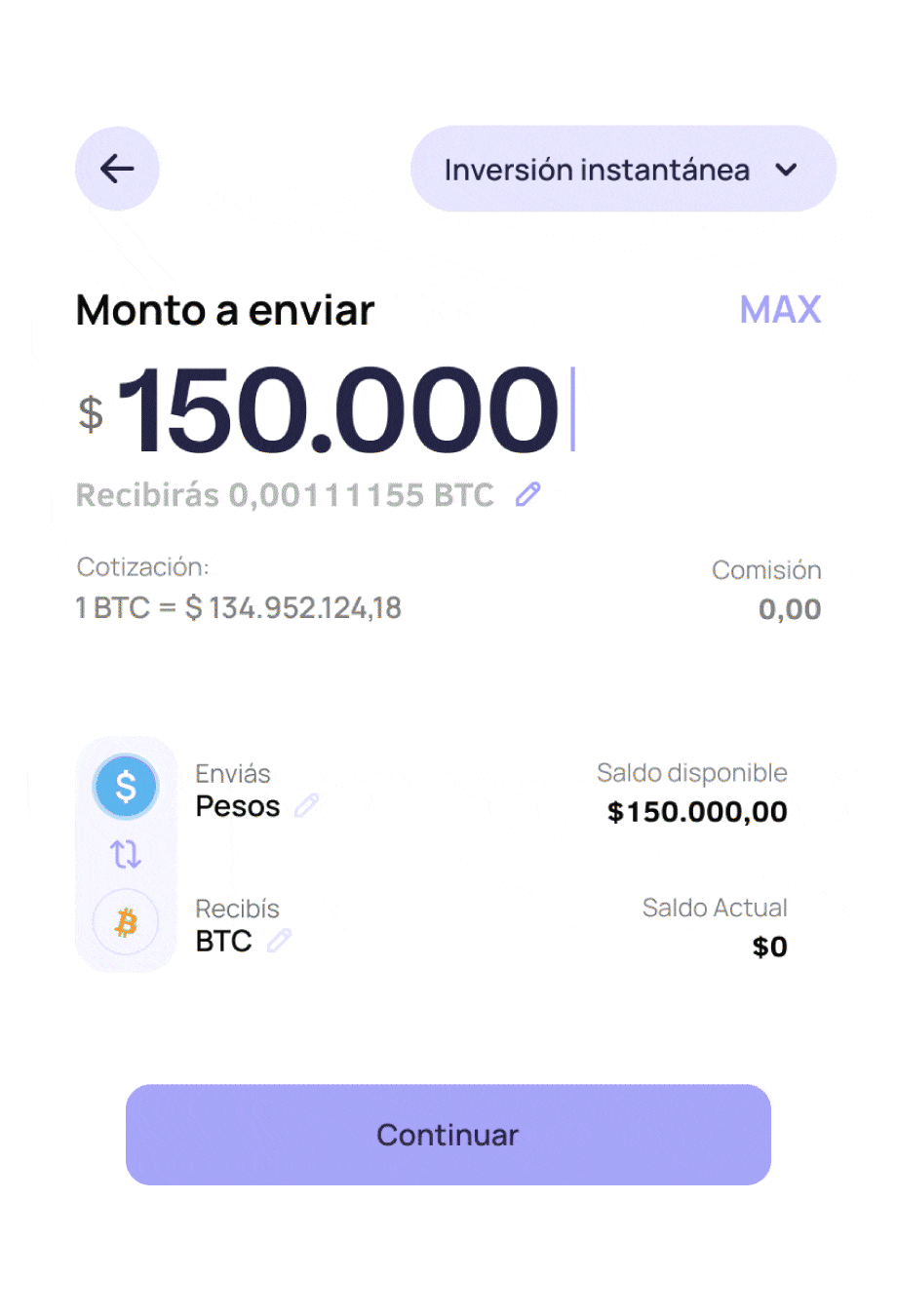Go back with the arrow button

pos(117,169)
